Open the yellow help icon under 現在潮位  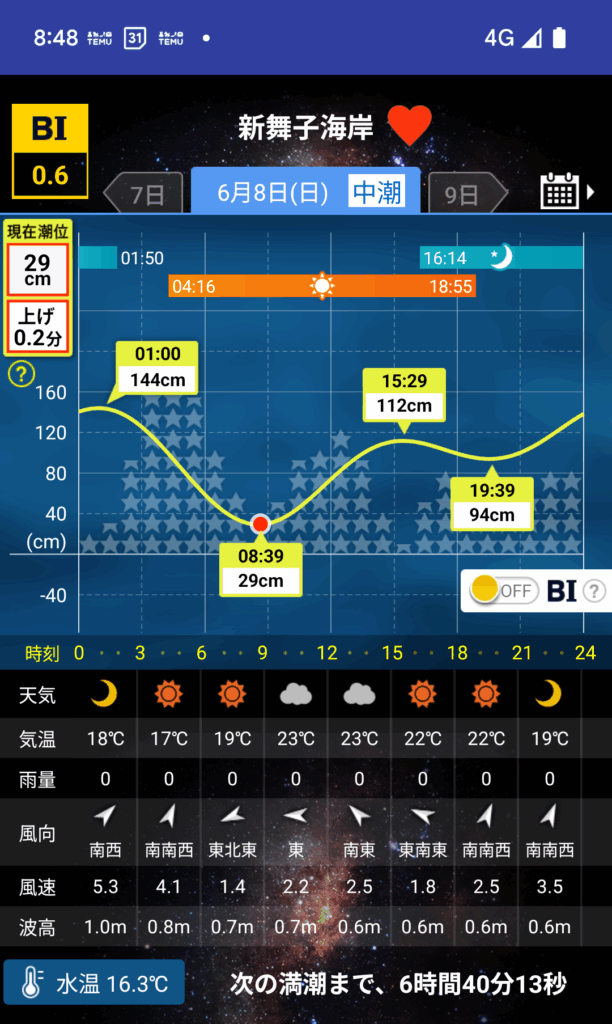pos(21,375)
